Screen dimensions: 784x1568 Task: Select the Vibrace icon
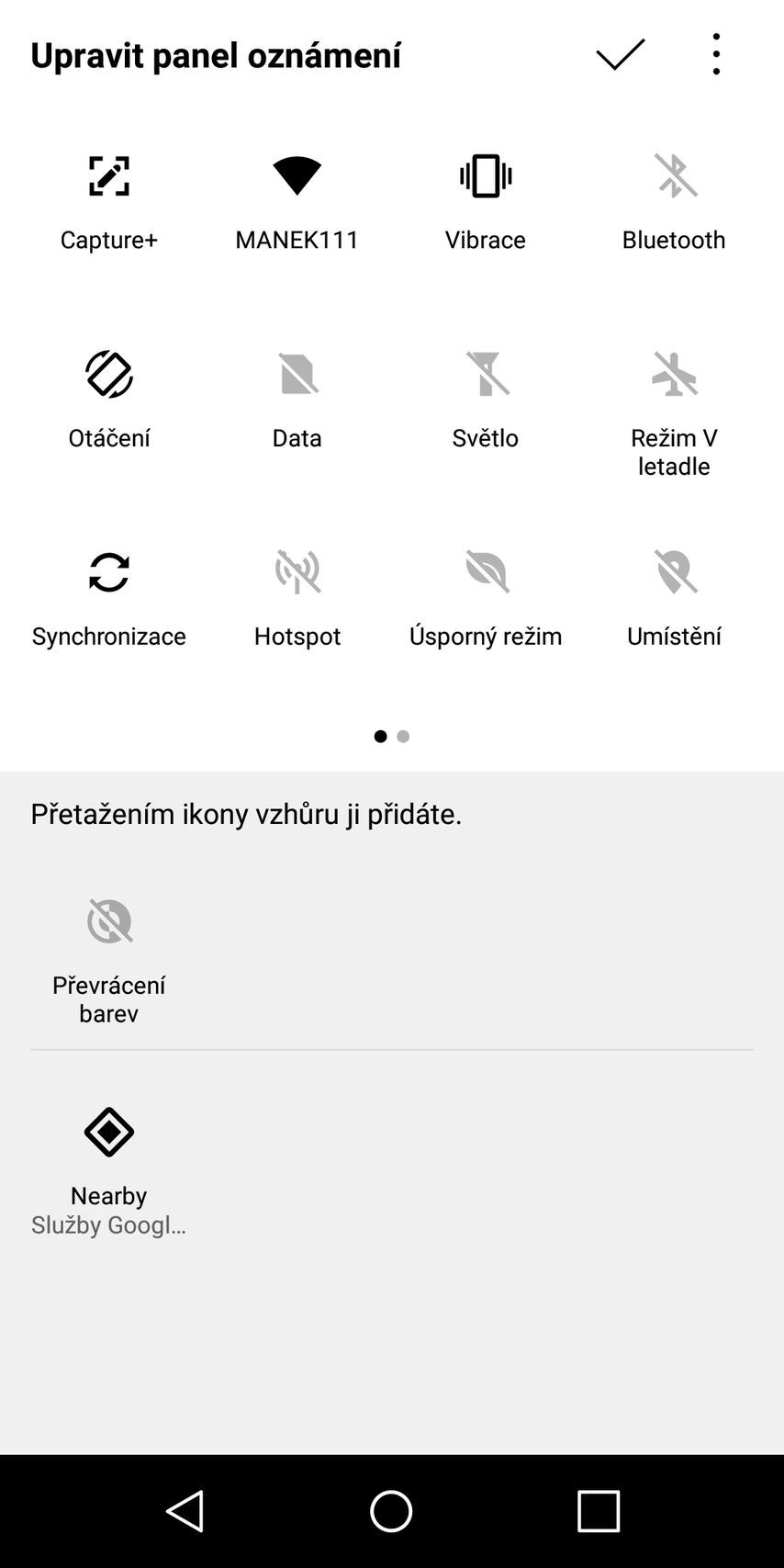[x=486, y=175]
